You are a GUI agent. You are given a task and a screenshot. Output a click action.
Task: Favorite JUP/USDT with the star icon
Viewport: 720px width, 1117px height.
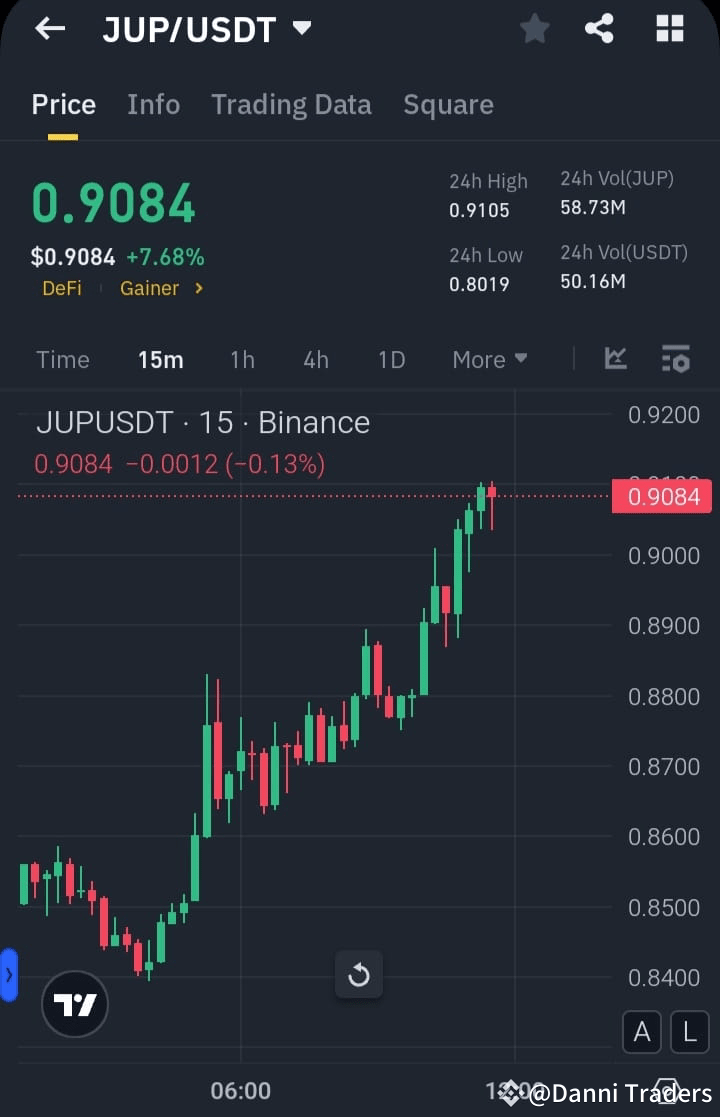click(x=534, y=28)
